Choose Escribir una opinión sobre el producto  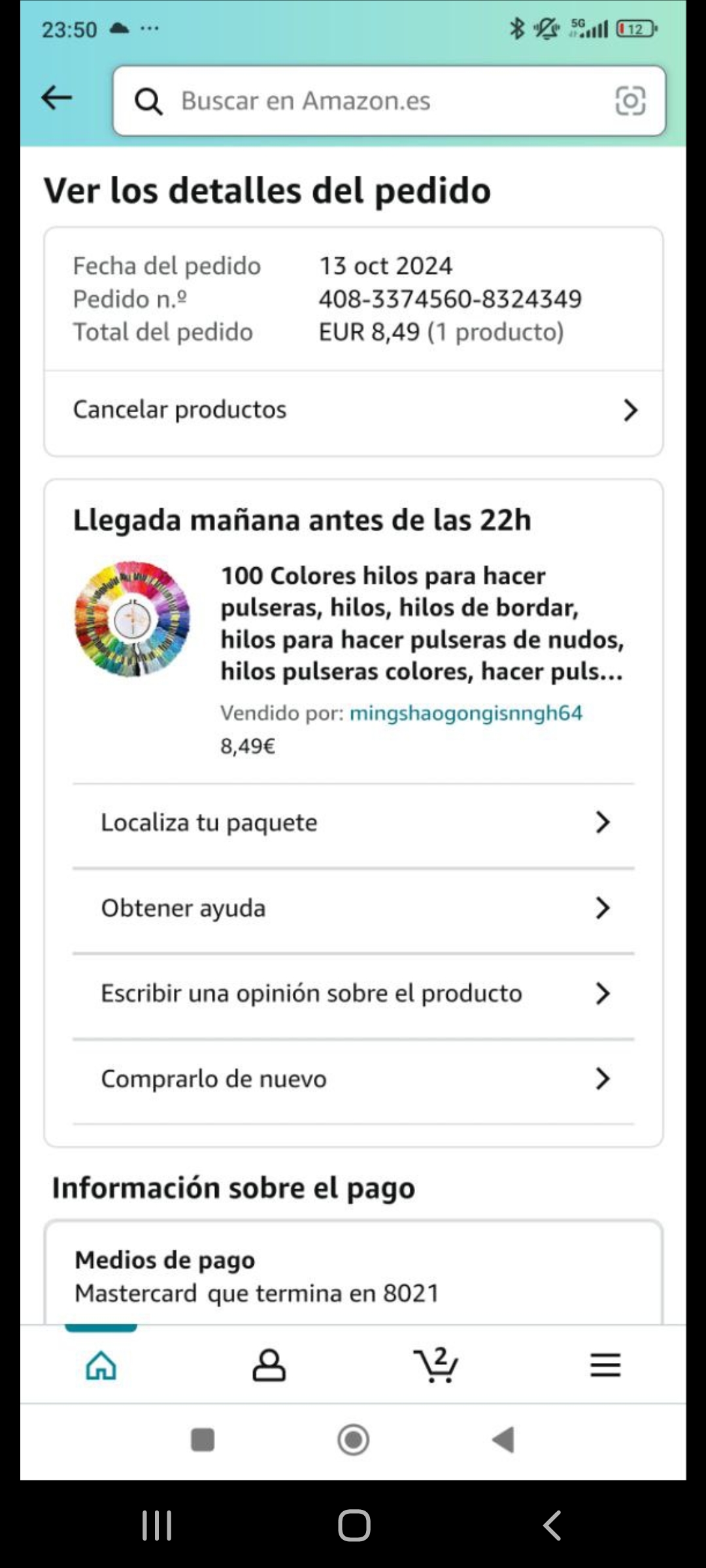coord(353,994)
